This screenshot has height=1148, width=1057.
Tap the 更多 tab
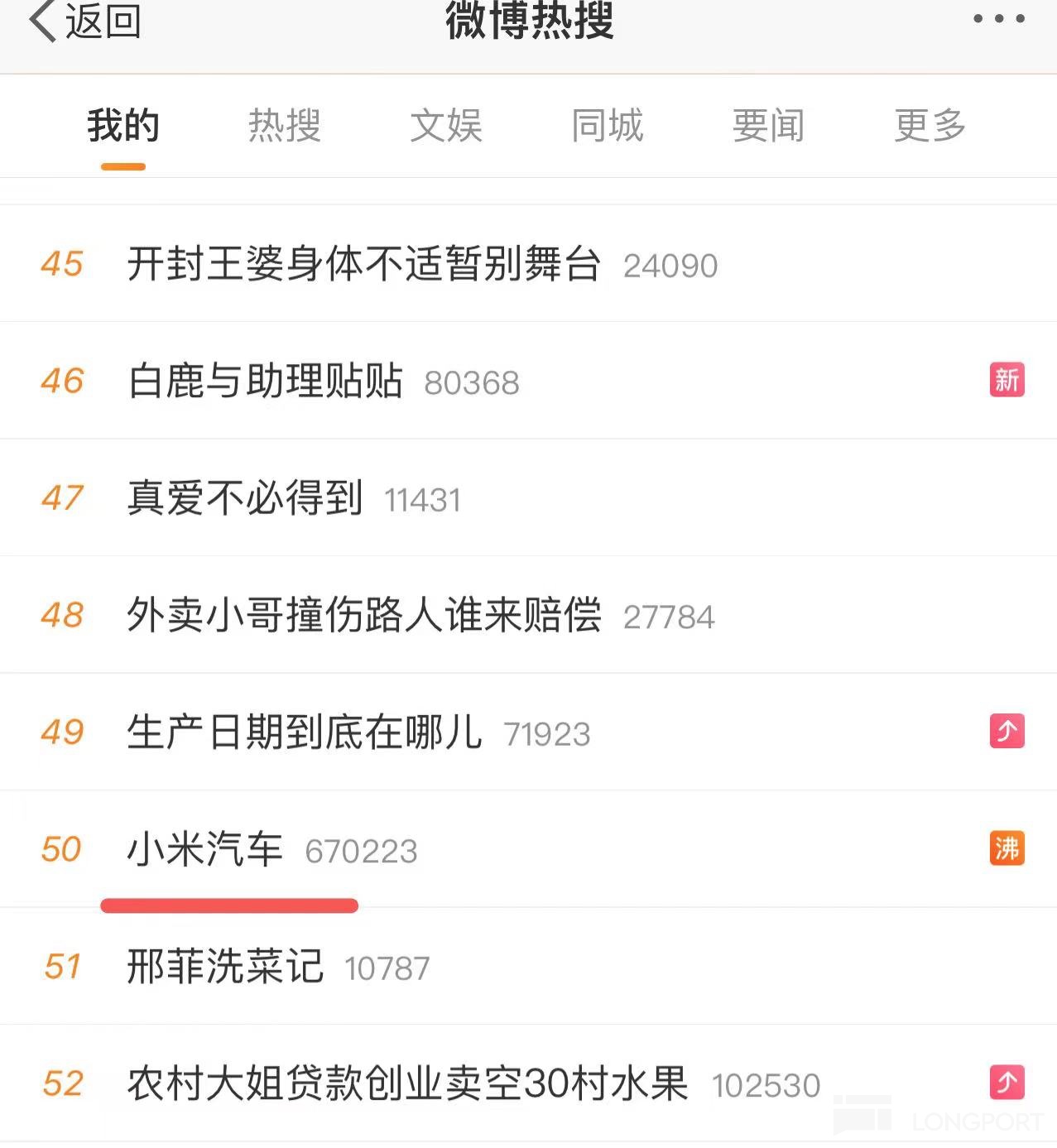click(x=930, y=126)
